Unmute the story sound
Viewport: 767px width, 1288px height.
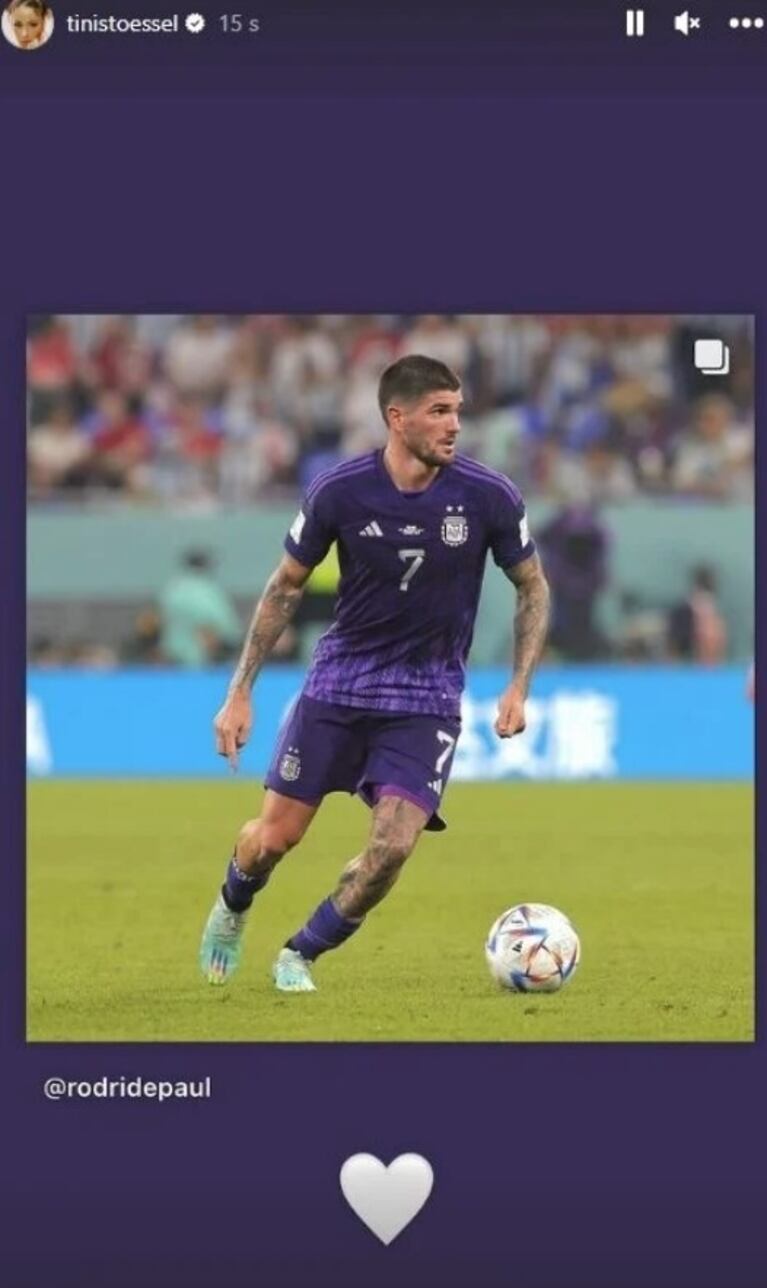[687, 24]
